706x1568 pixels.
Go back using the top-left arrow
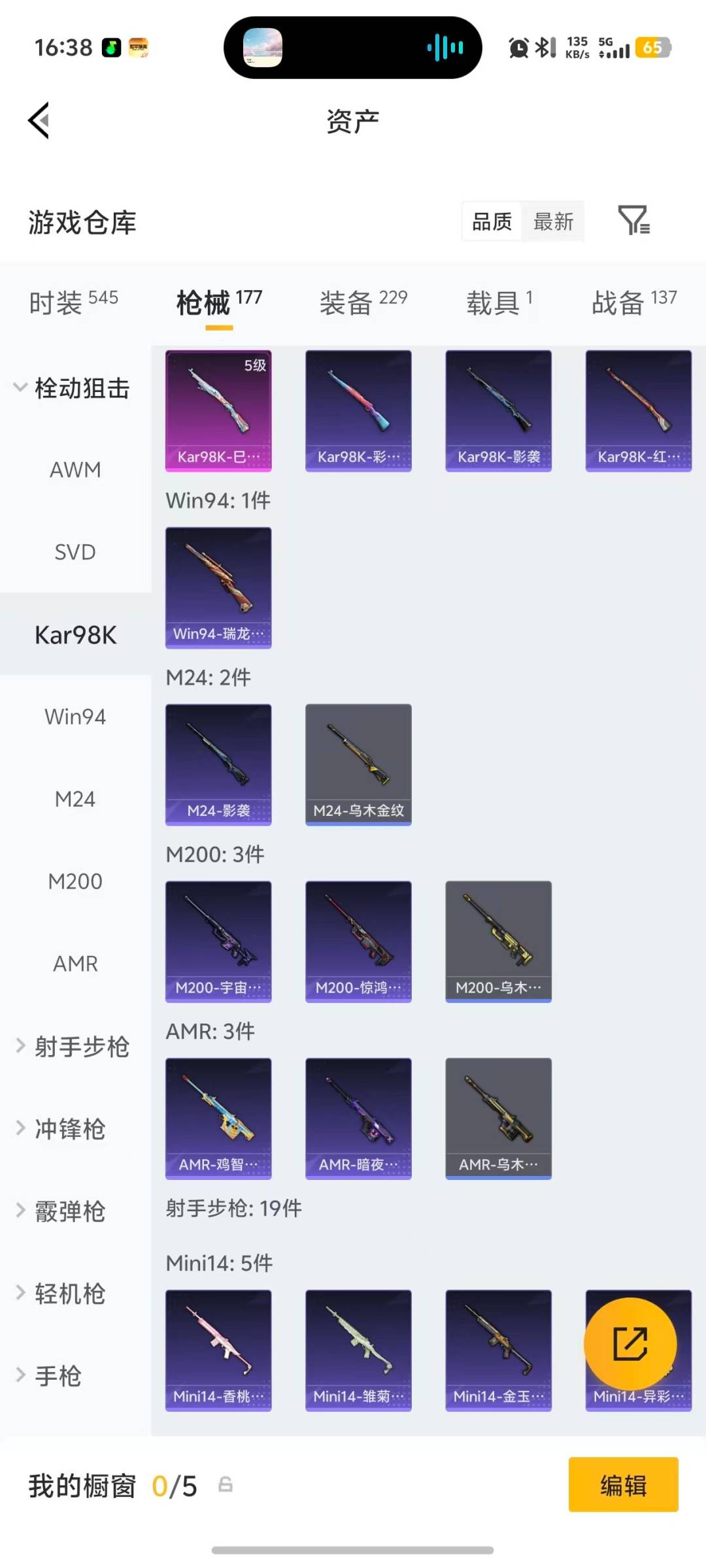pos(39,121)
